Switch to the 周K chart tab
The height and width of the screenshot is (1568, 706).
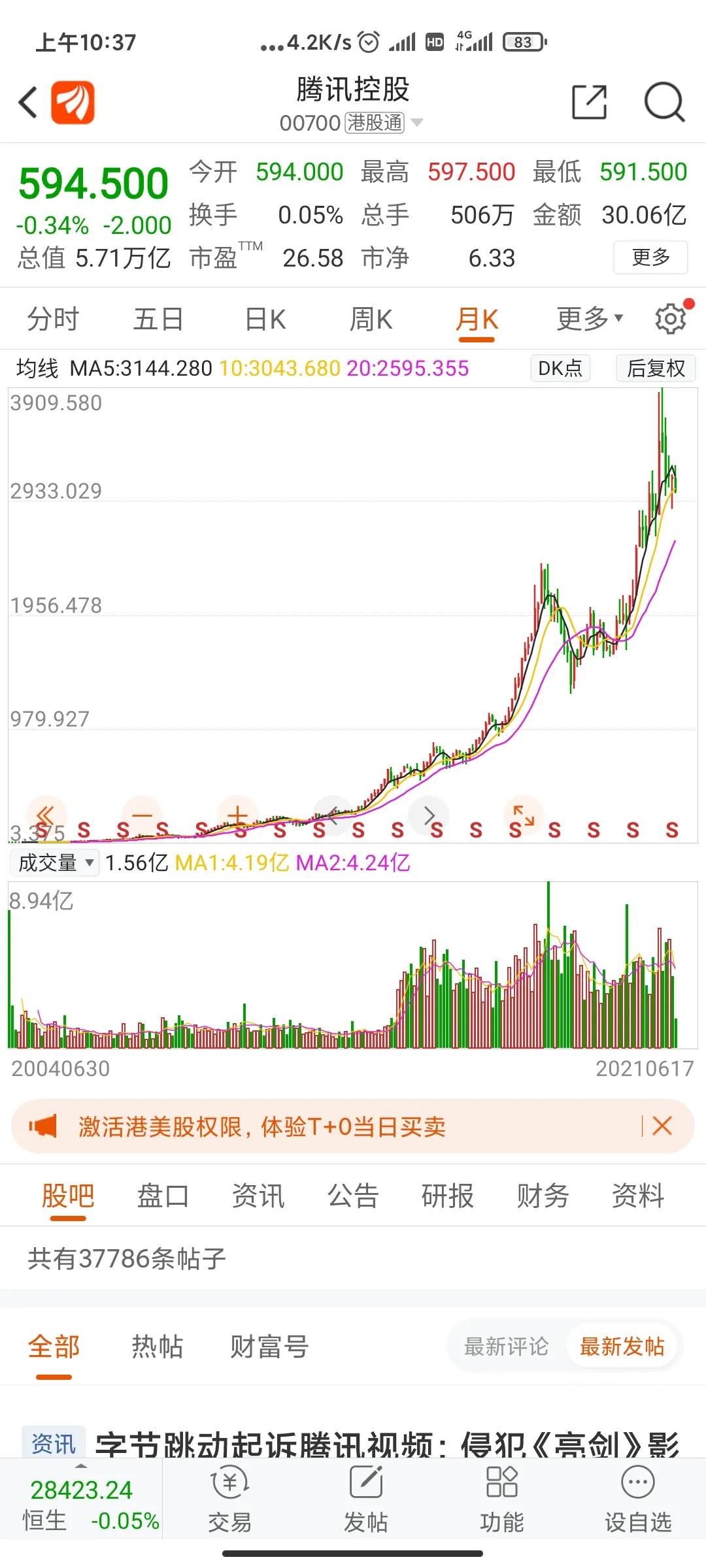click(x=371, y=319)
